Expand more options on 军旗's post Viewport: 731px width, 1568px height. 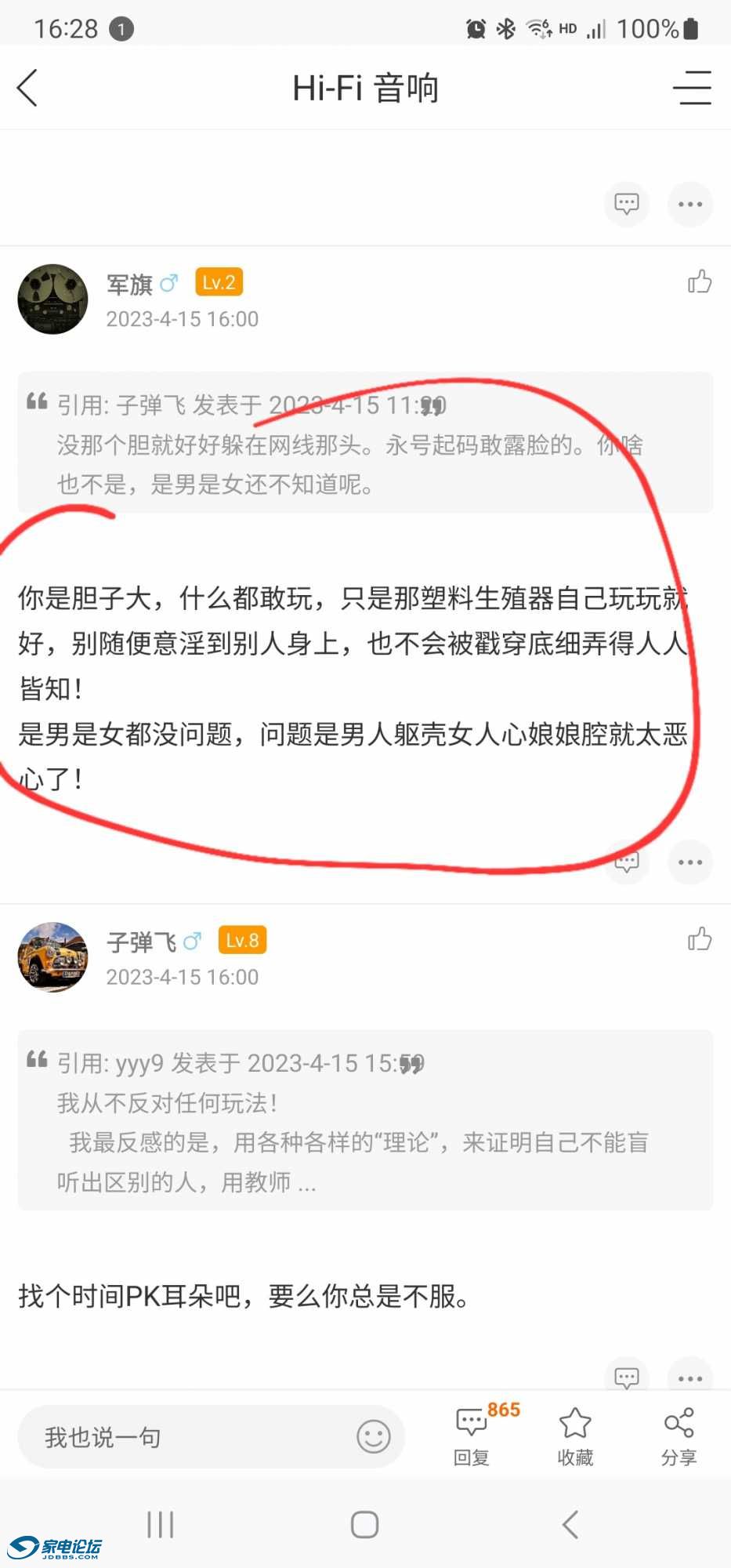(689, 862)
